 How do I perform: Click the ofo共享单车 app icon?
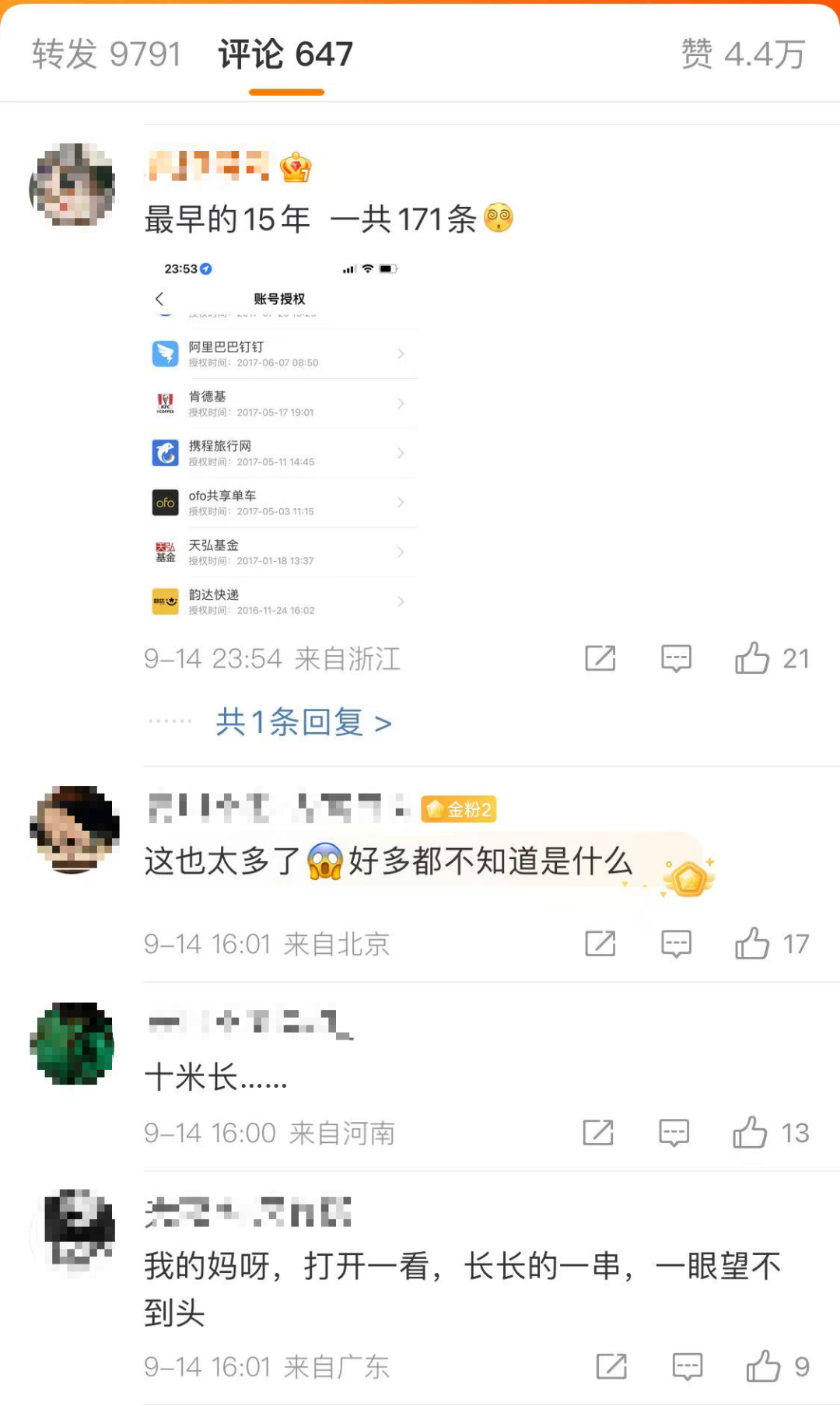(x=164, y=502)
